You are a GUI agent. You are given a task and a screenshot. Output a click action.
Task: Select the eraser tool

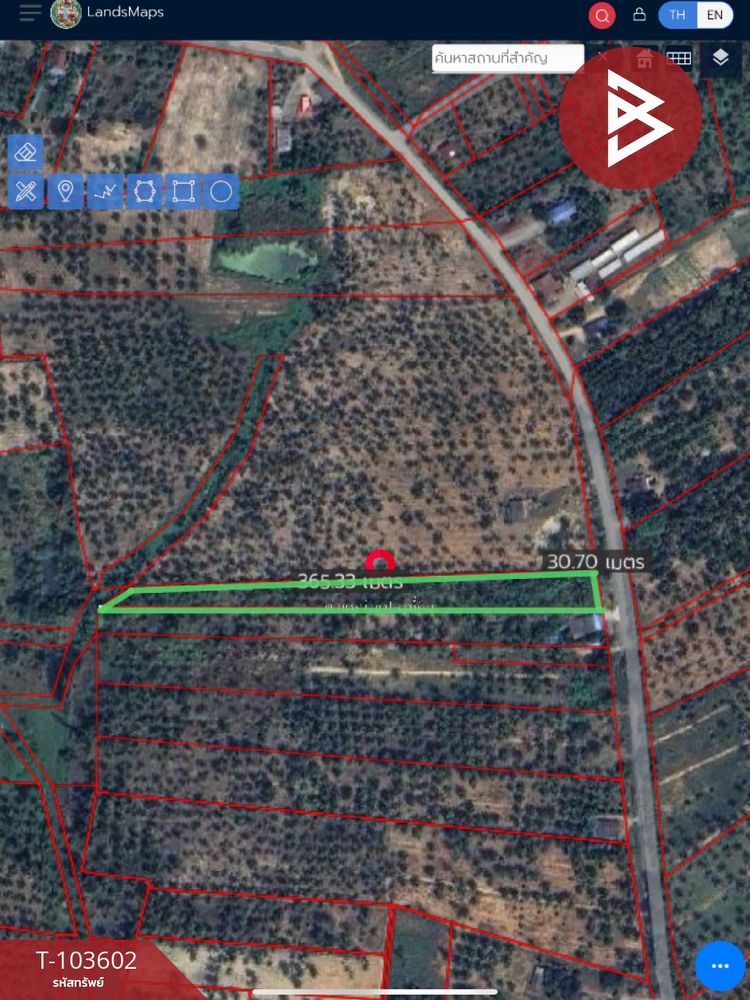[26, 153]
